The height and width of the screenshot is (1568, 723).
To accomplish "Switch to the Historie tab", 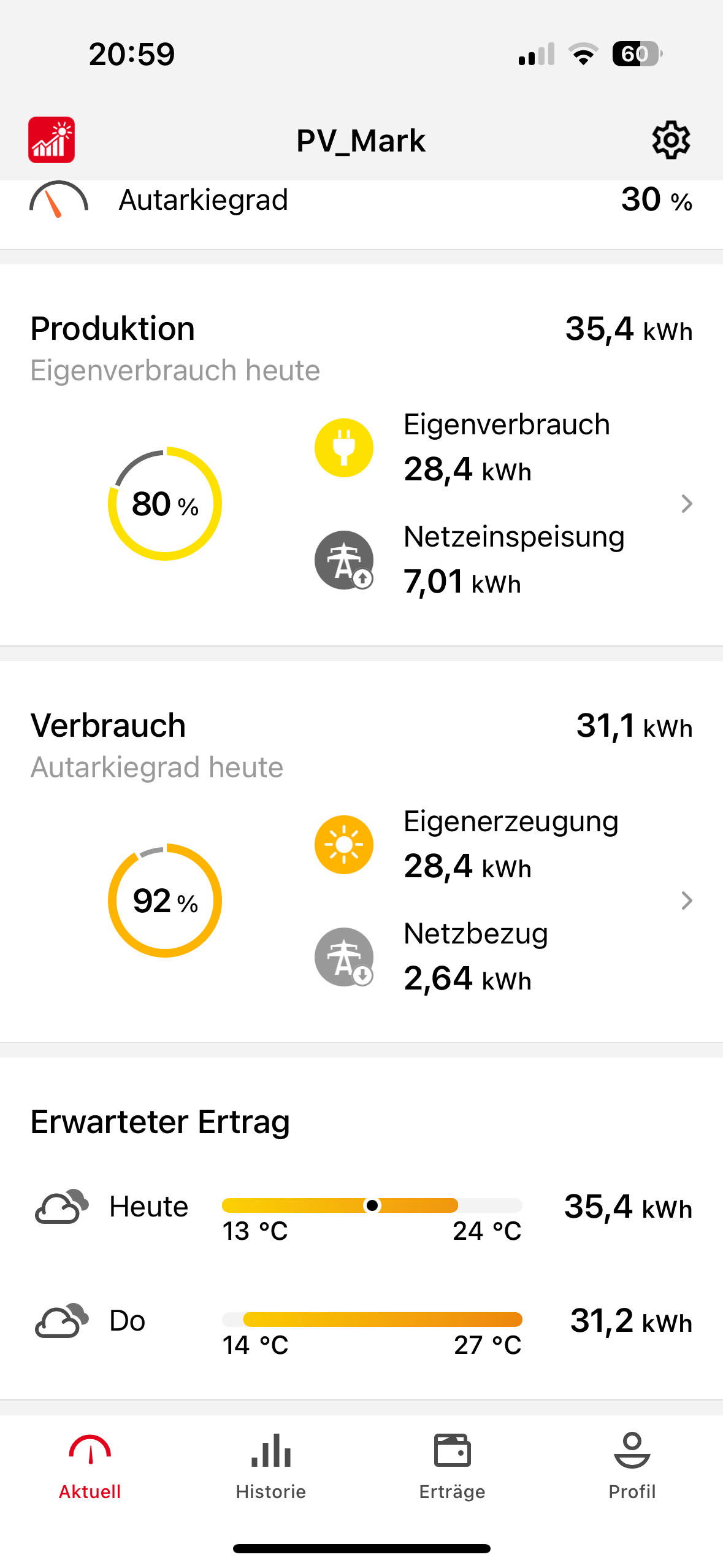I will click(x=271, y=1466).
